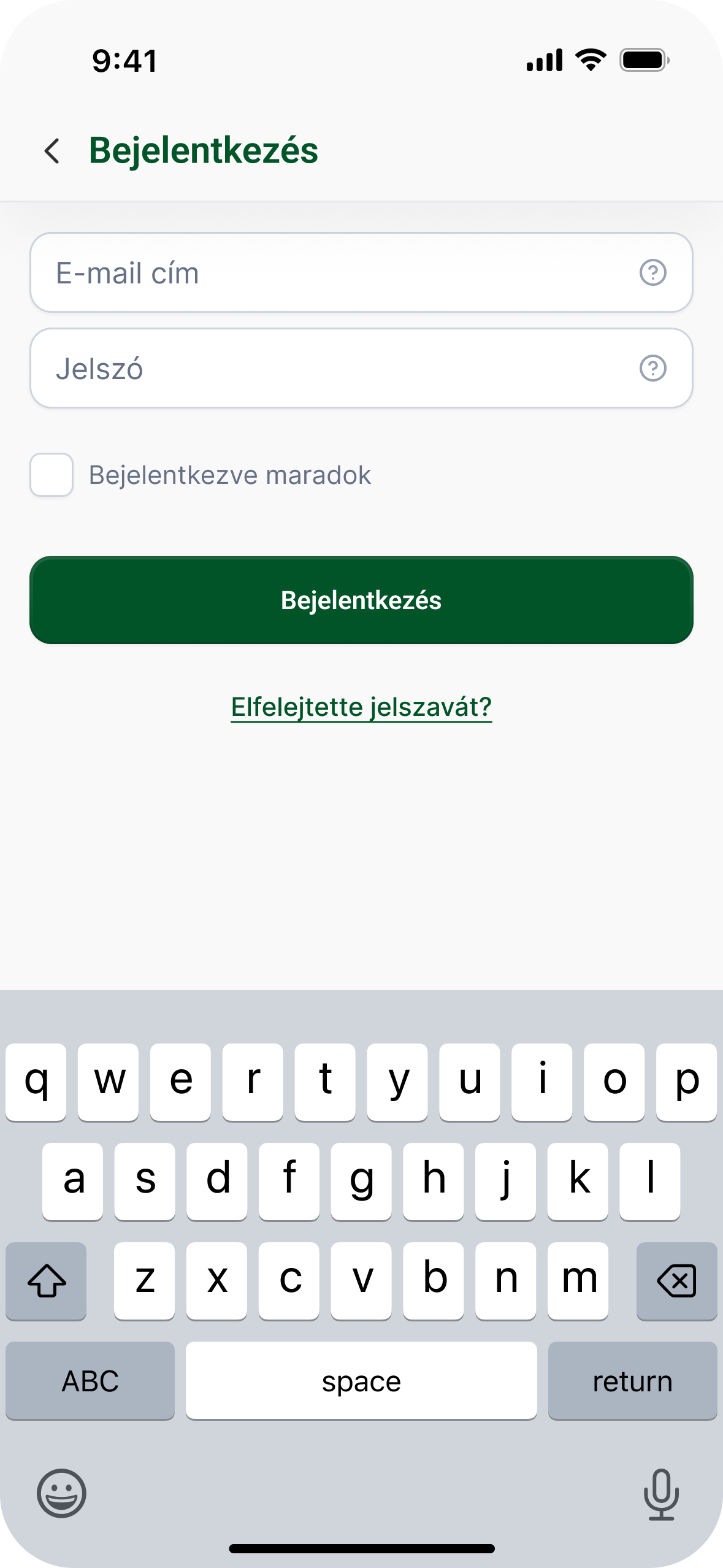Focus the E-mail cím field
Image resolution: width=723 pixels, height=1568 pixels.
331,273
